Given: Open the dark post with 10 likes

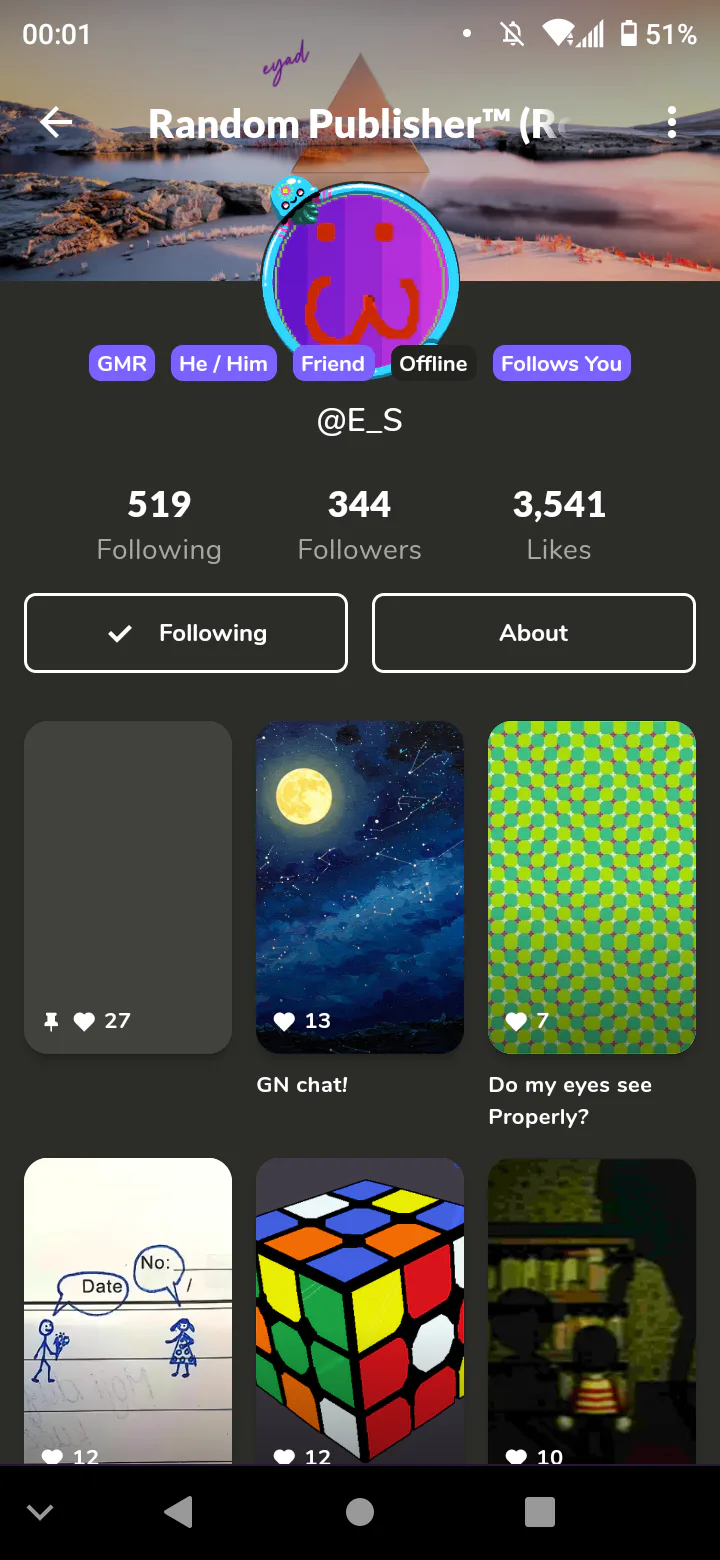Looking at the screenshot, I should (x=592, y=1310).
